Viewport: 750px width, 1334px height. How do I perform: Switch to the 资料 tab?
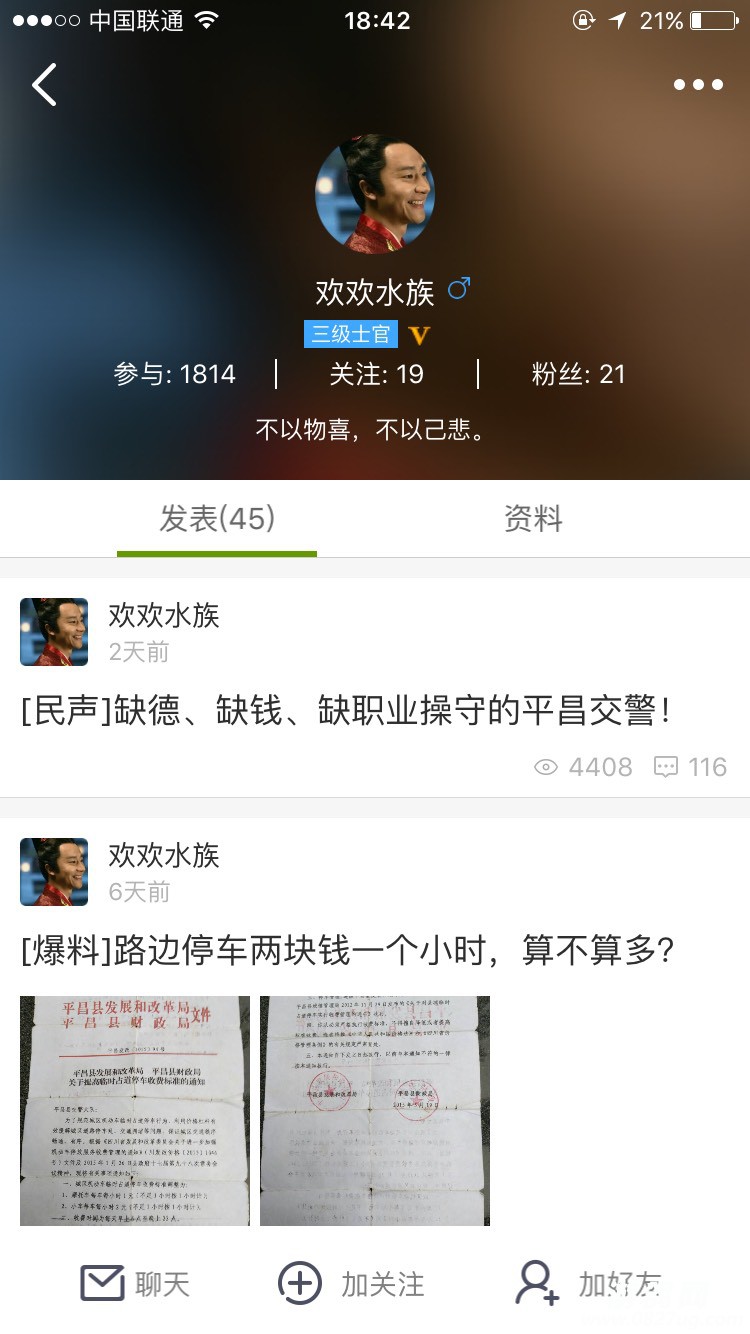[533, 519]
